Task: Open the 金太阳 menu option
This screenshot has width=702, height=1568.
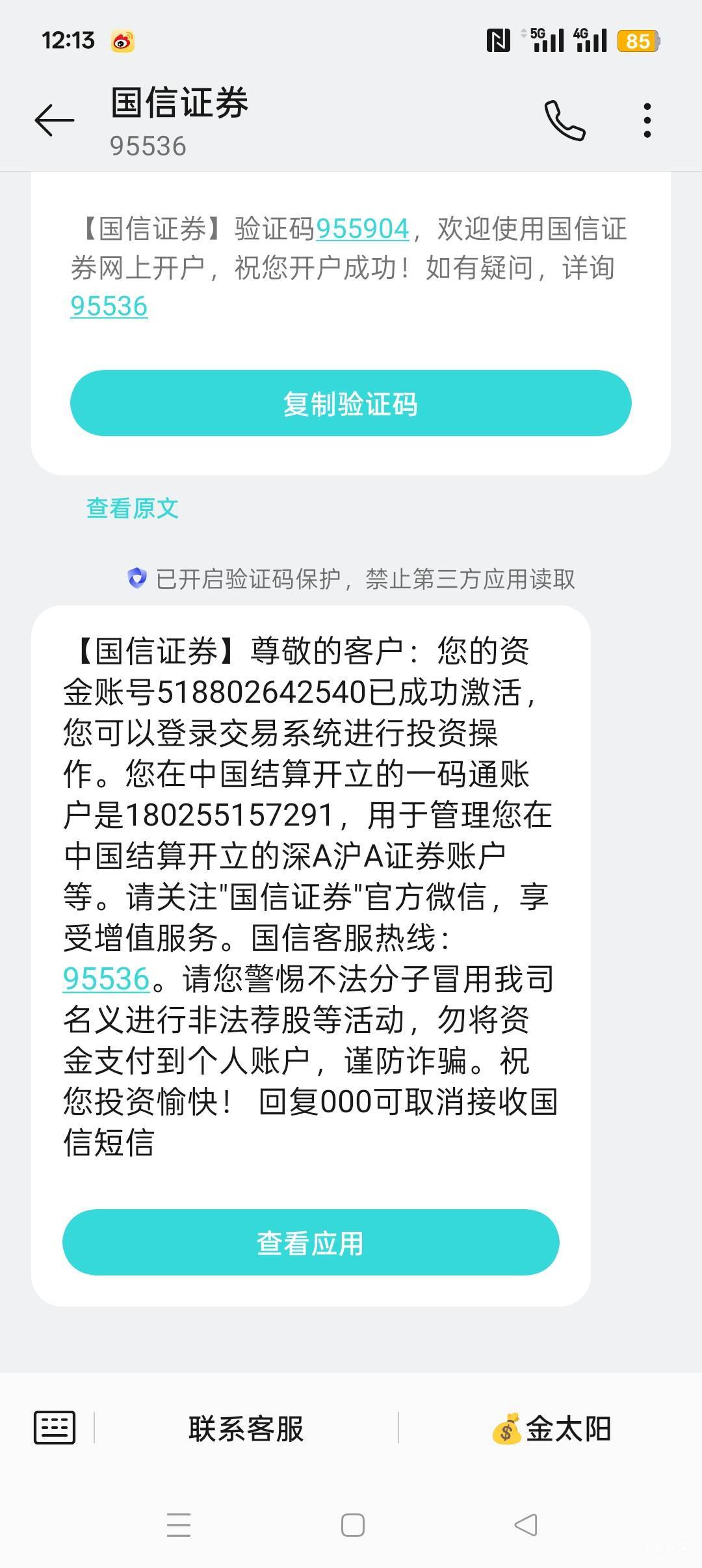Action: (x=551, y=1428)
